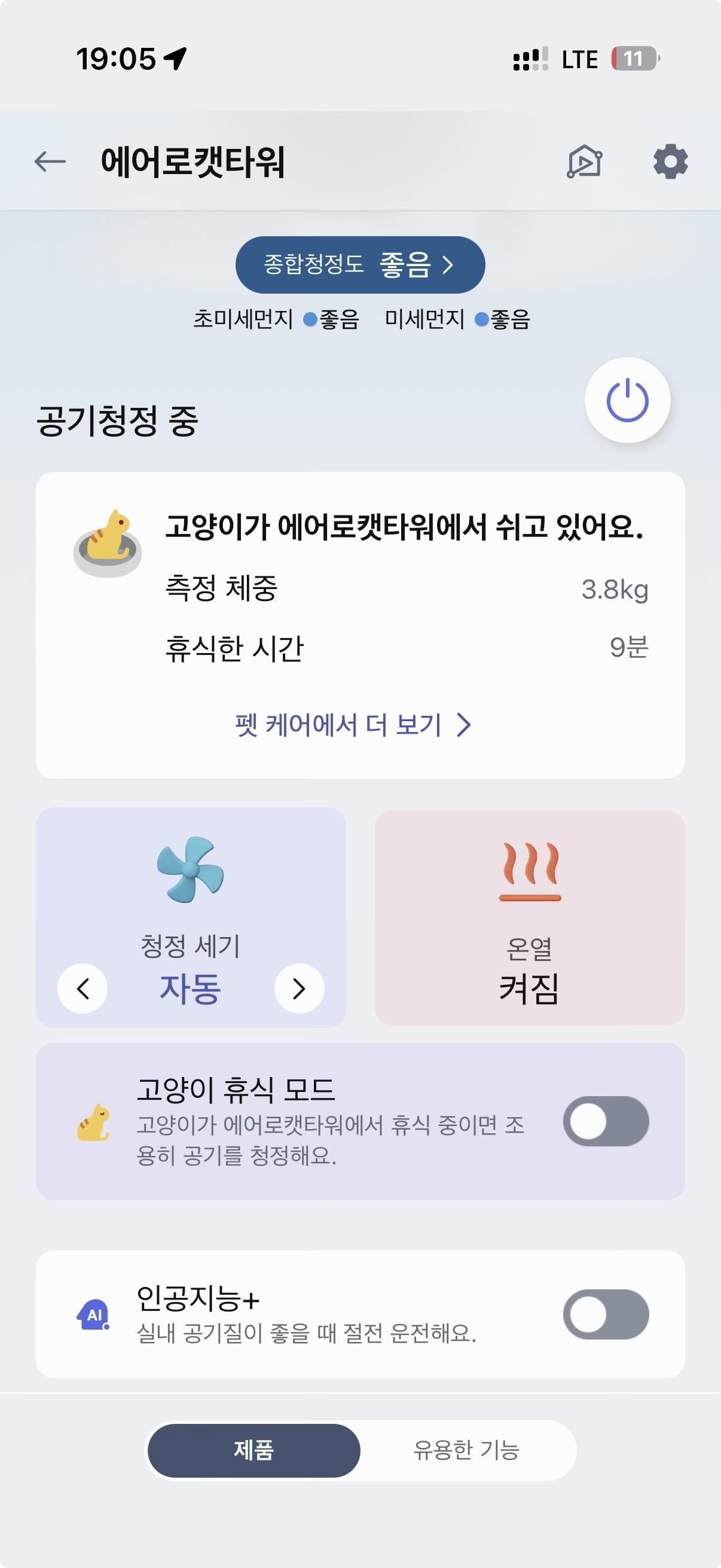The image size is (721, 1568).
Task: Open device settings gear
Action: click(671, 162)
